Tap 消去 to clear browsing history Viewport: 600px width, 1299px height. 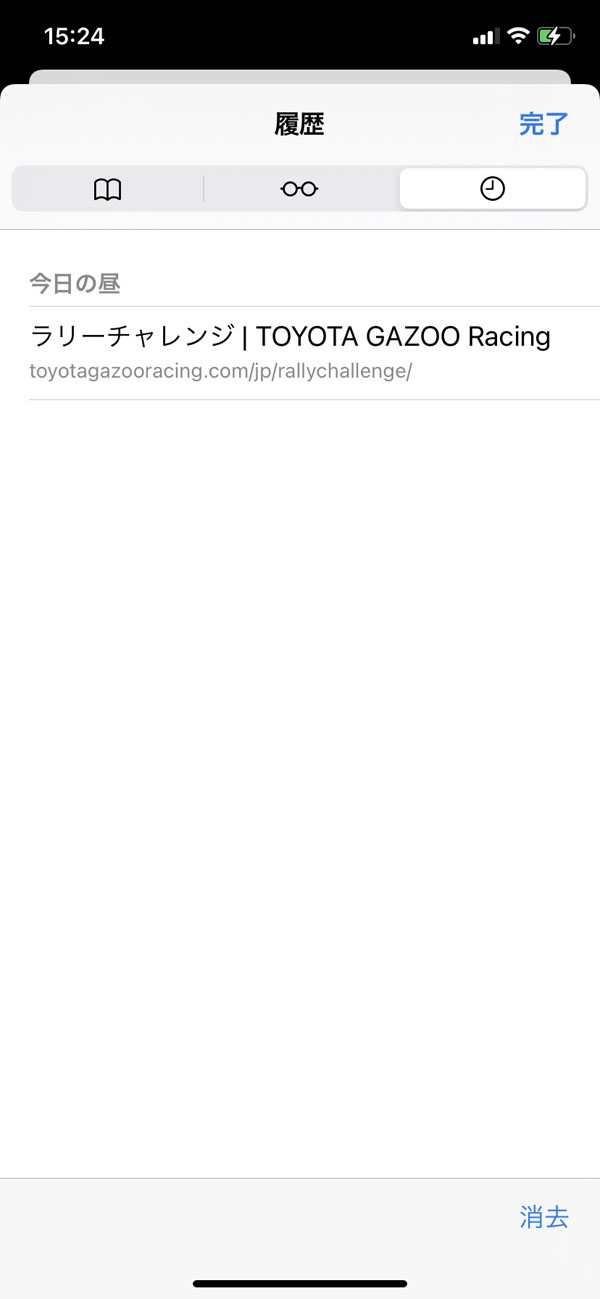point(544,1217)
